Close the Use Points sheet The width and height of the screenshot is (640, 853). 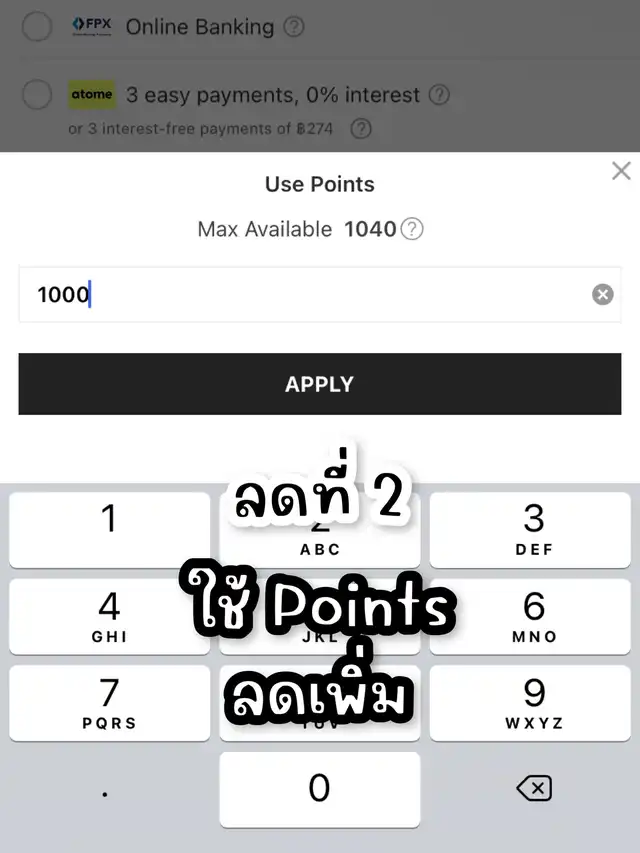[621, 171]
